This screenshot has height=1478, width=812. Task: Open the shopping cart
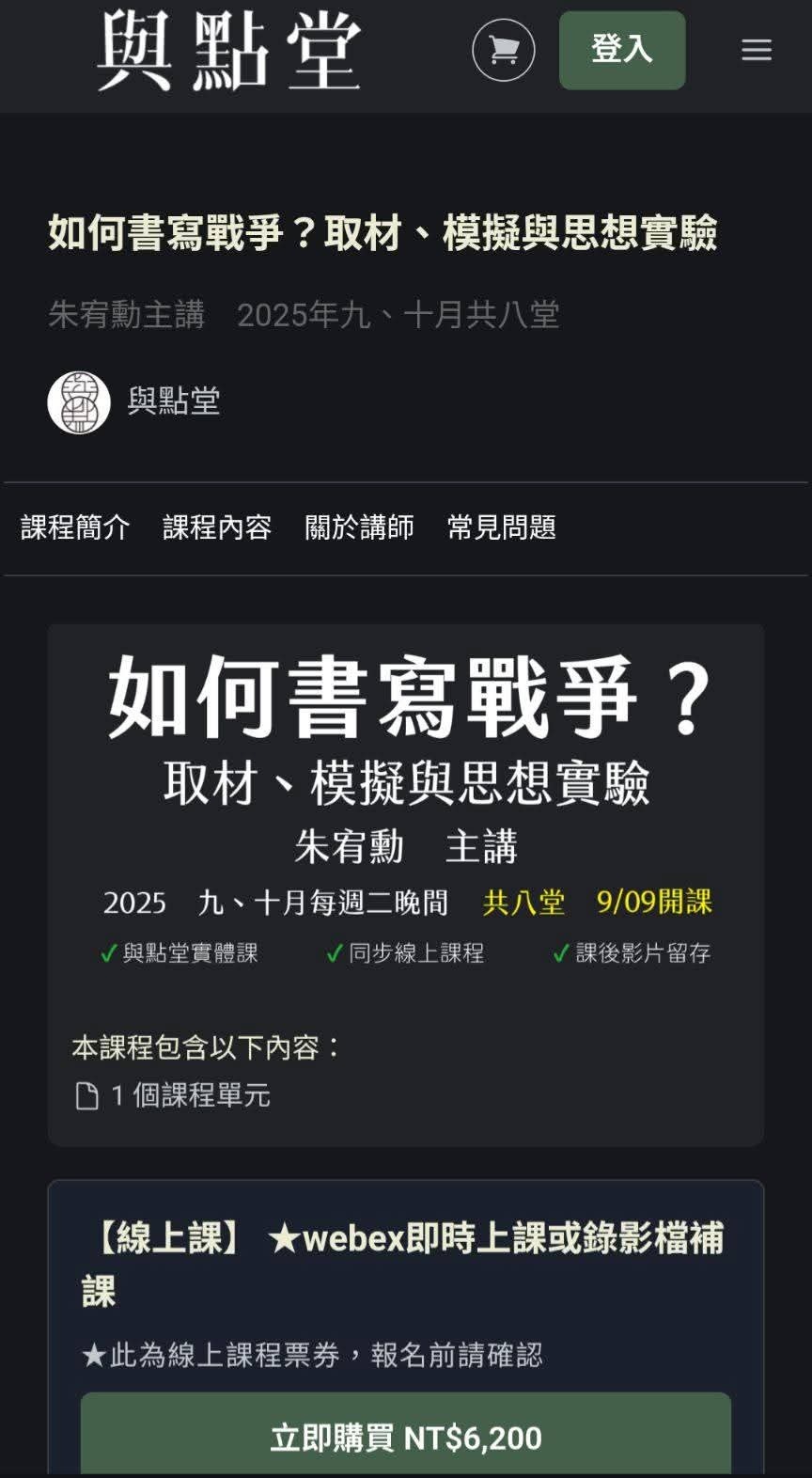coord(503,50)
